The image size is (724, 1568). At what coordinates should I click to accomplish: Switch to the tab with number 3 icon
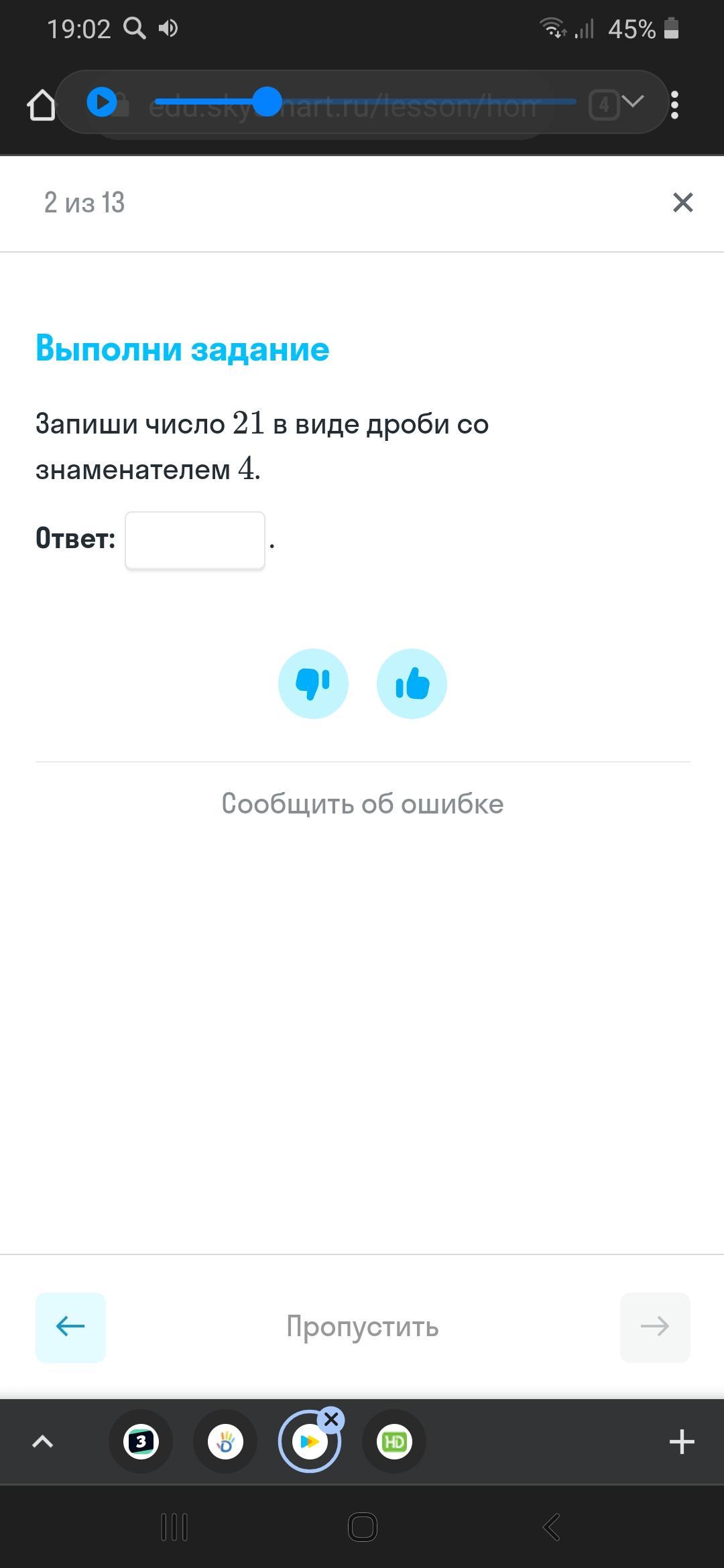[141, 1441]
